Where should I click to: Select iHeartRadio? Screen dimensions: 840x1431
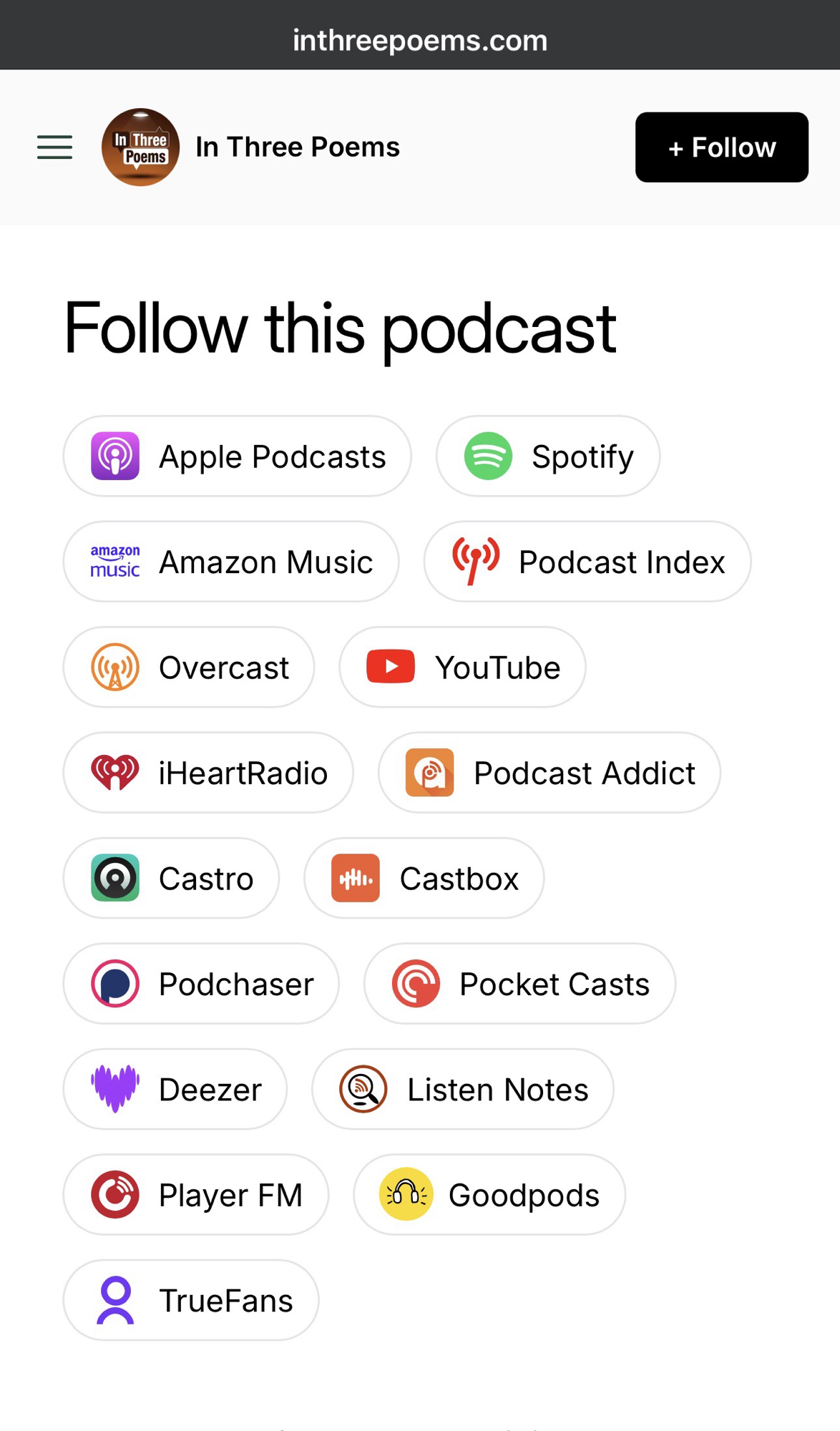coord(208,773)
